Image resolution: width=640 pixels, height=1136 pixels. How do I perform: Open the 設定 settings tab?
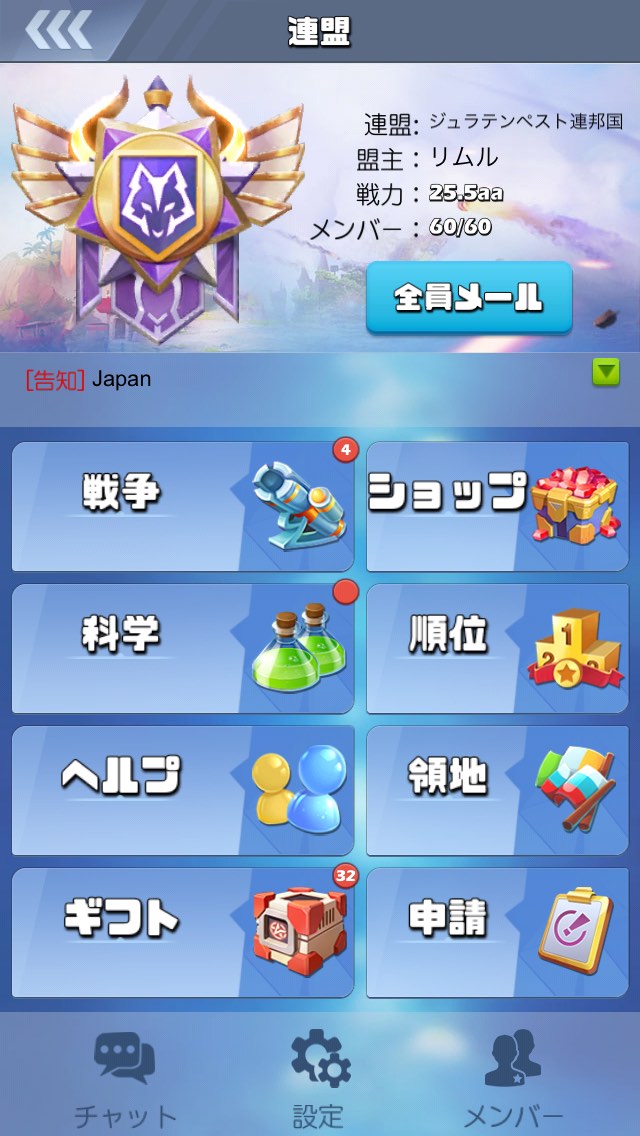320,1079
